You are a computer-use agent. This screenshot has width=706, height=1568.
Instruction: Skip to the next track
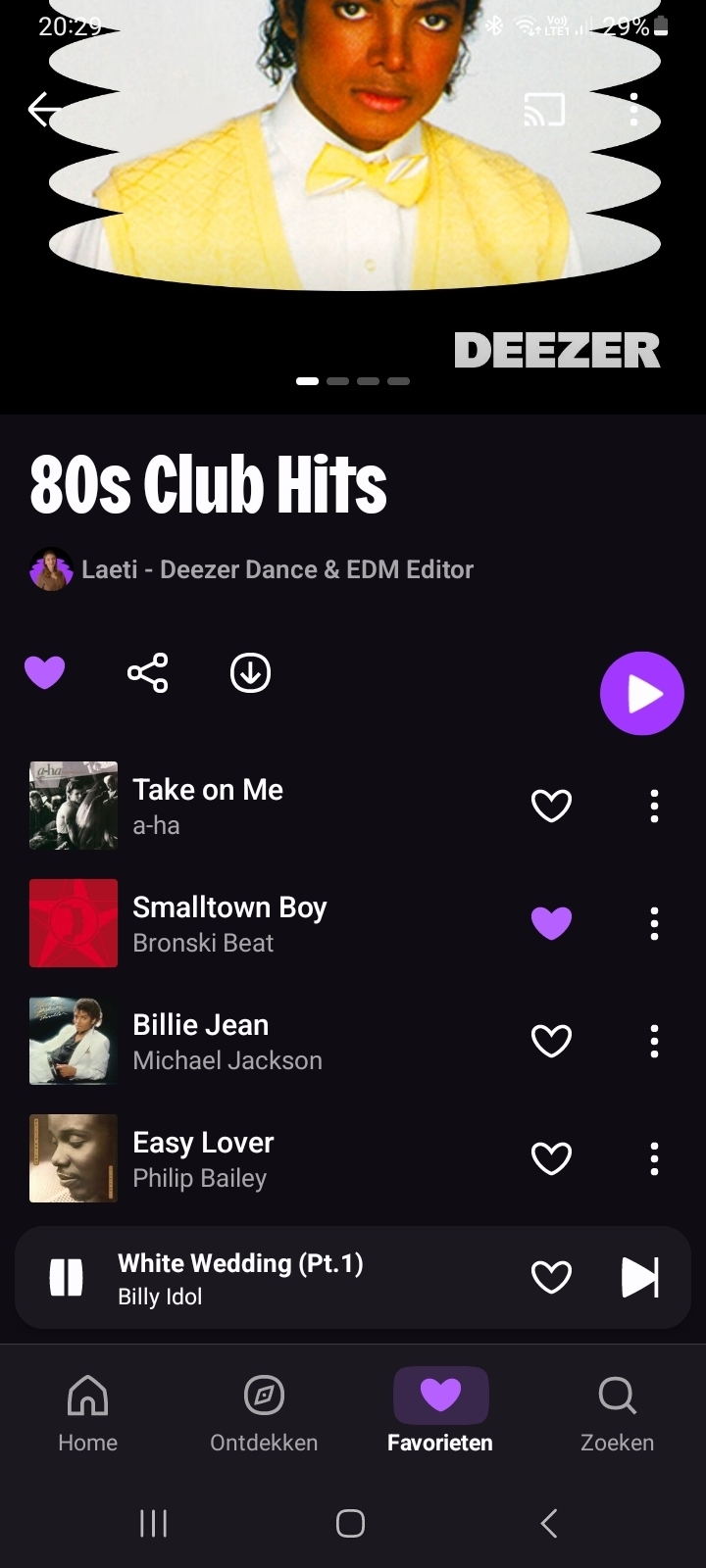639,1278
